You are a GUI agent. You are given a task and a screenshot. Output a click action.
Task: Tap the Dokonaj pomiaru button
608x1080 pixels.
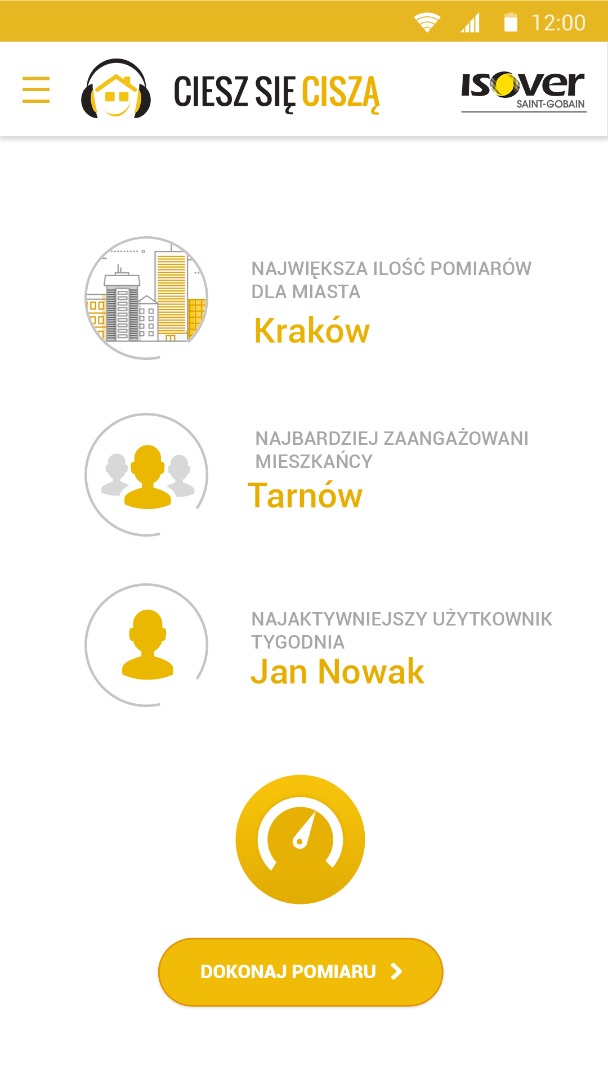[300, 971]
